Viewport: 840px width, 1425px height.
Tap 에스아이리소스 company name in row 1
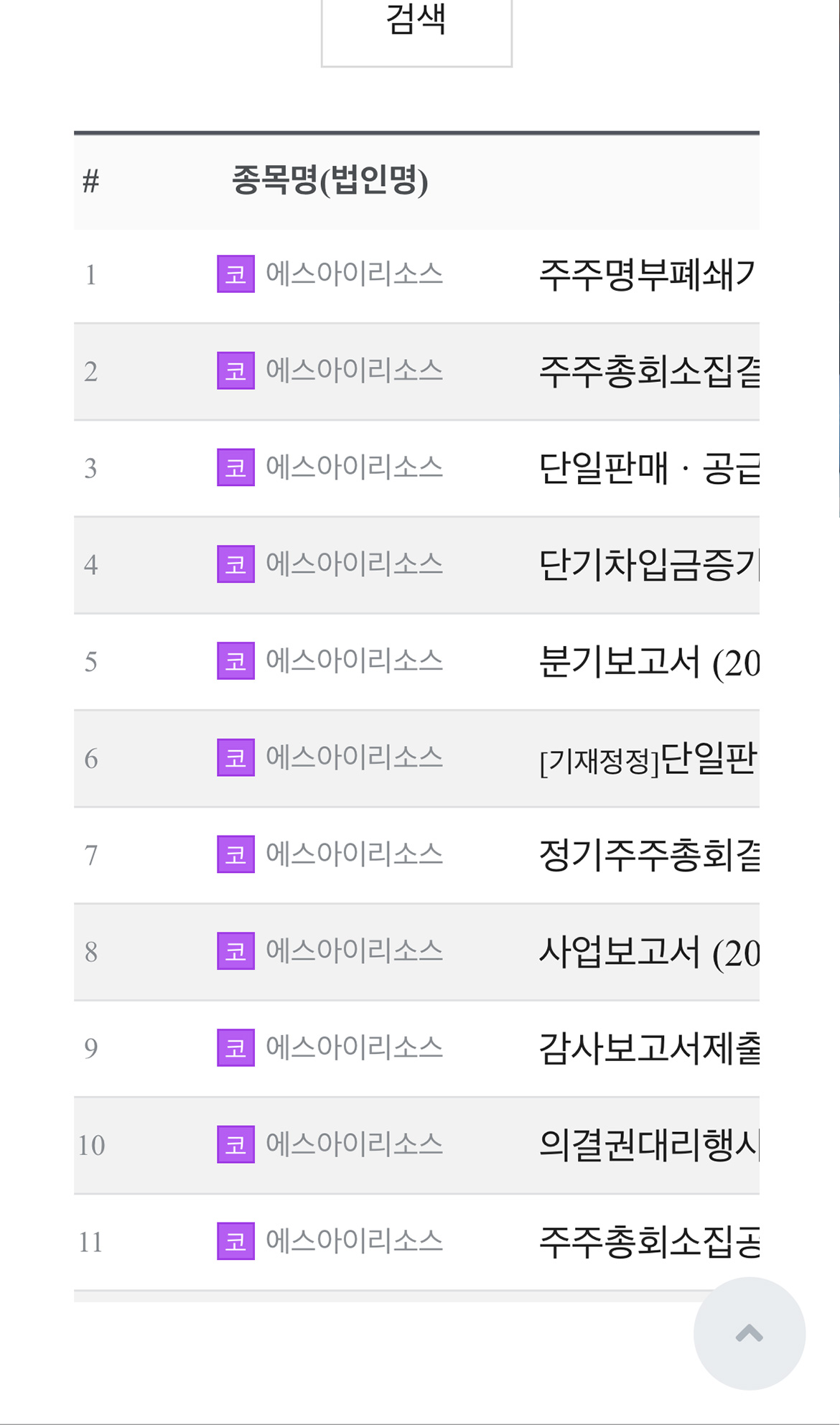click(354, 274)
